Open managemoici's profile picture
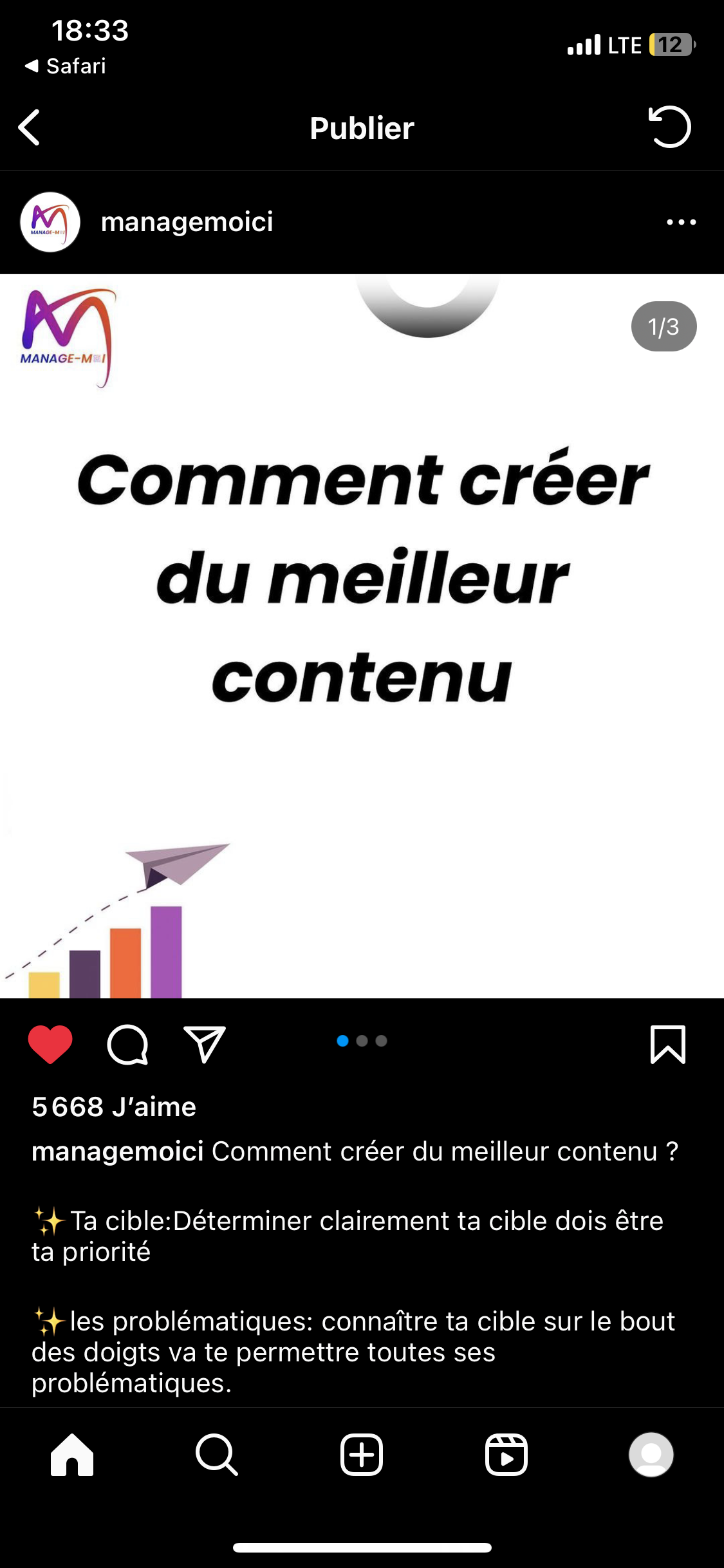This screenshot has width=724, height=1568. [x=50, y=222]
